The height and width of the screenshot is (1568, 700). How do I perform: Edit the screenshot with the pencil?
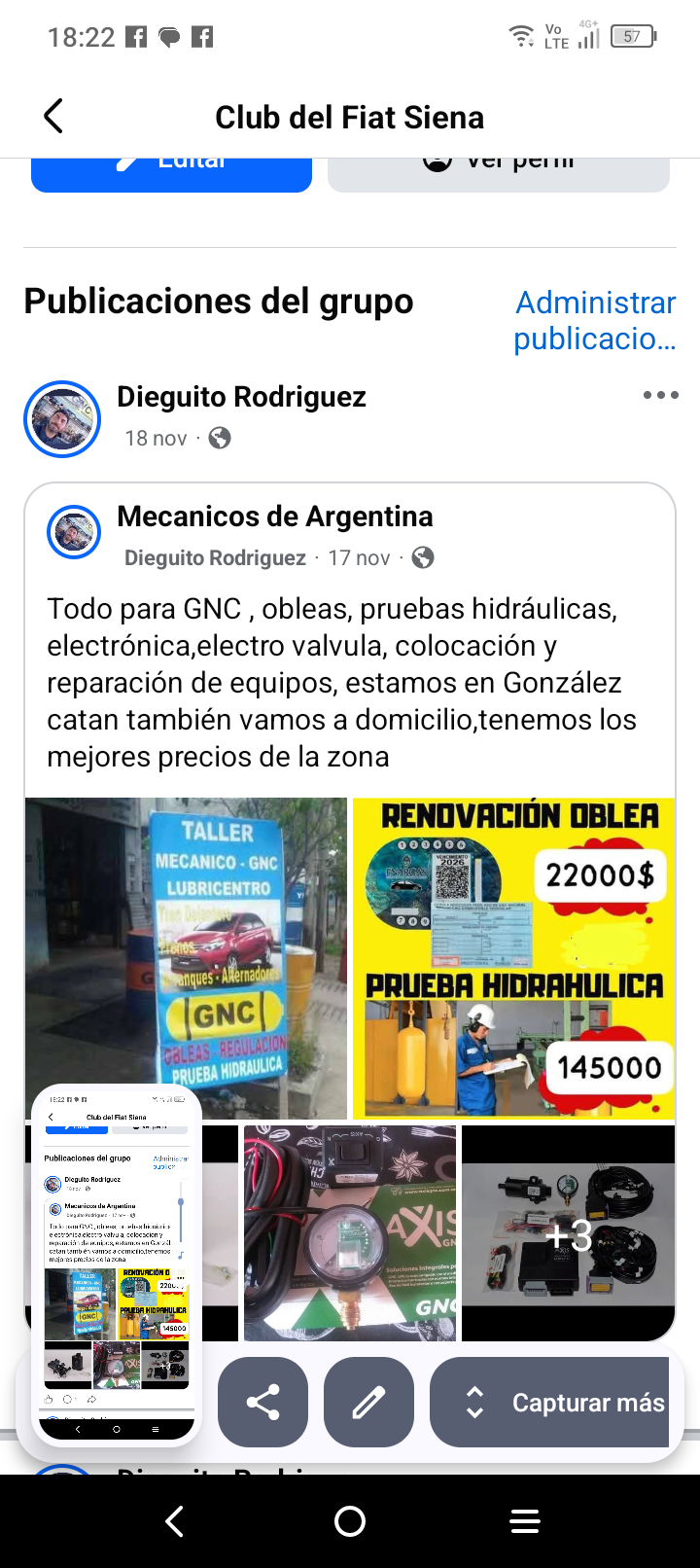pyautogui.click(x=368, y=1402)
